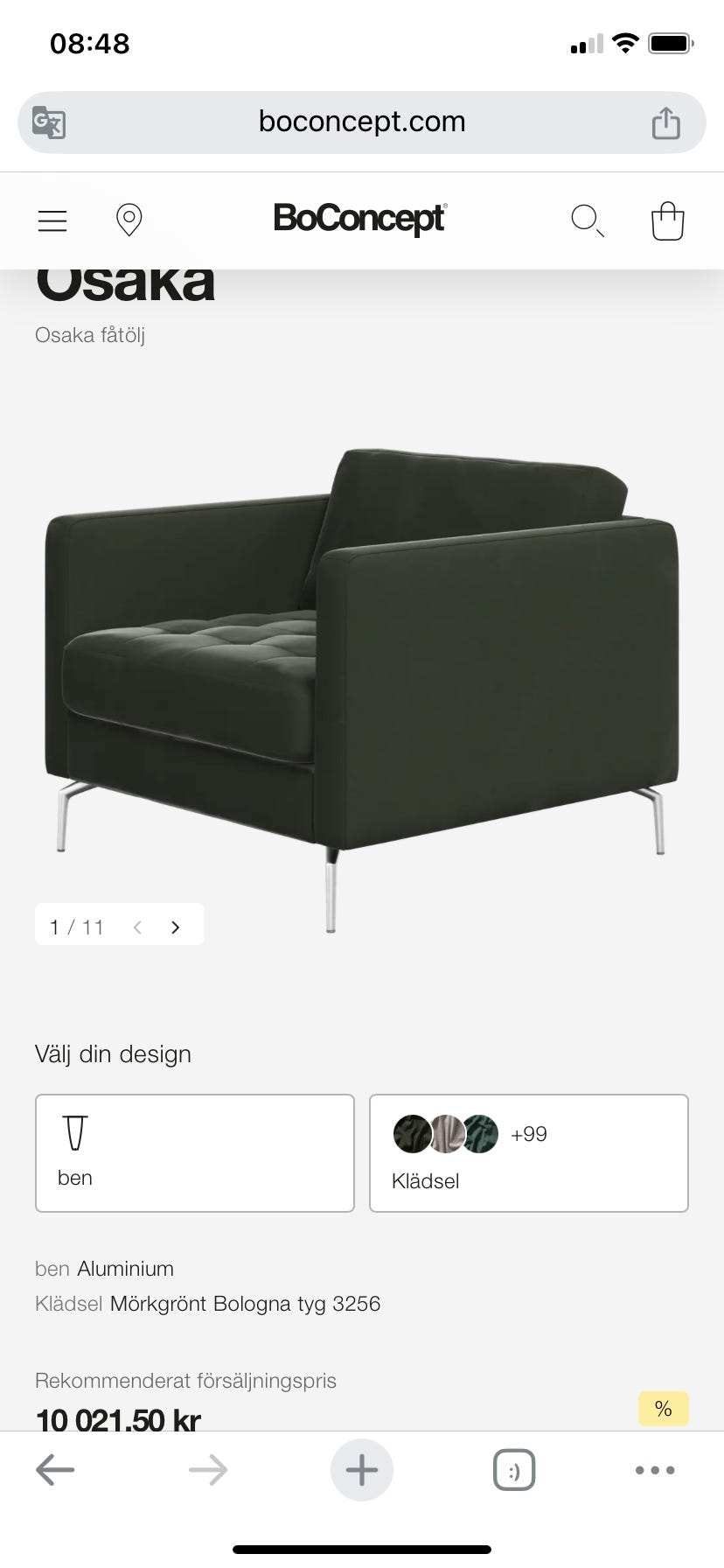The image size is (724, 1568).
Task: Select the Klädsel upholstery options
Action: [528, 1153]
